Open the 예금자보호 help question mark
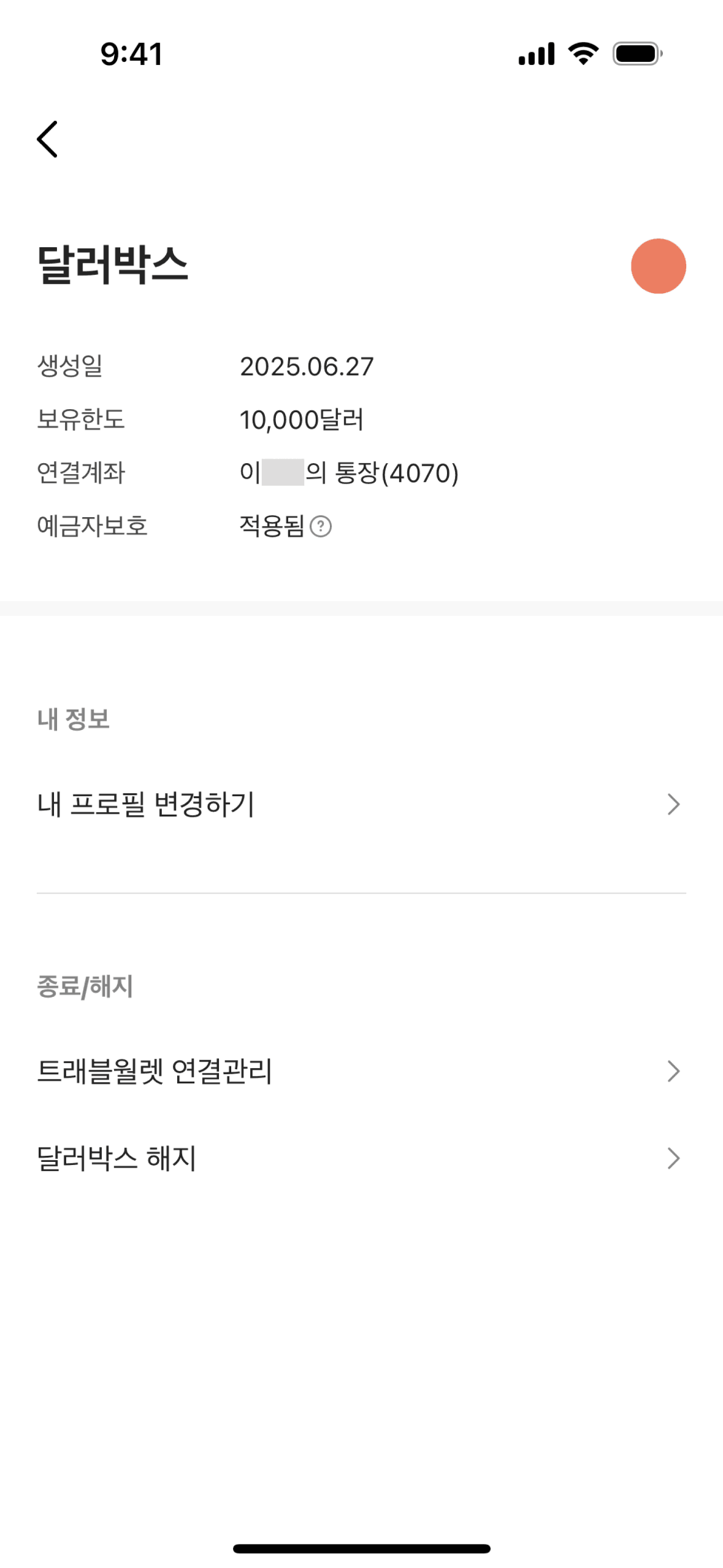Viewport: 723px width, 1568px height. 321,526
